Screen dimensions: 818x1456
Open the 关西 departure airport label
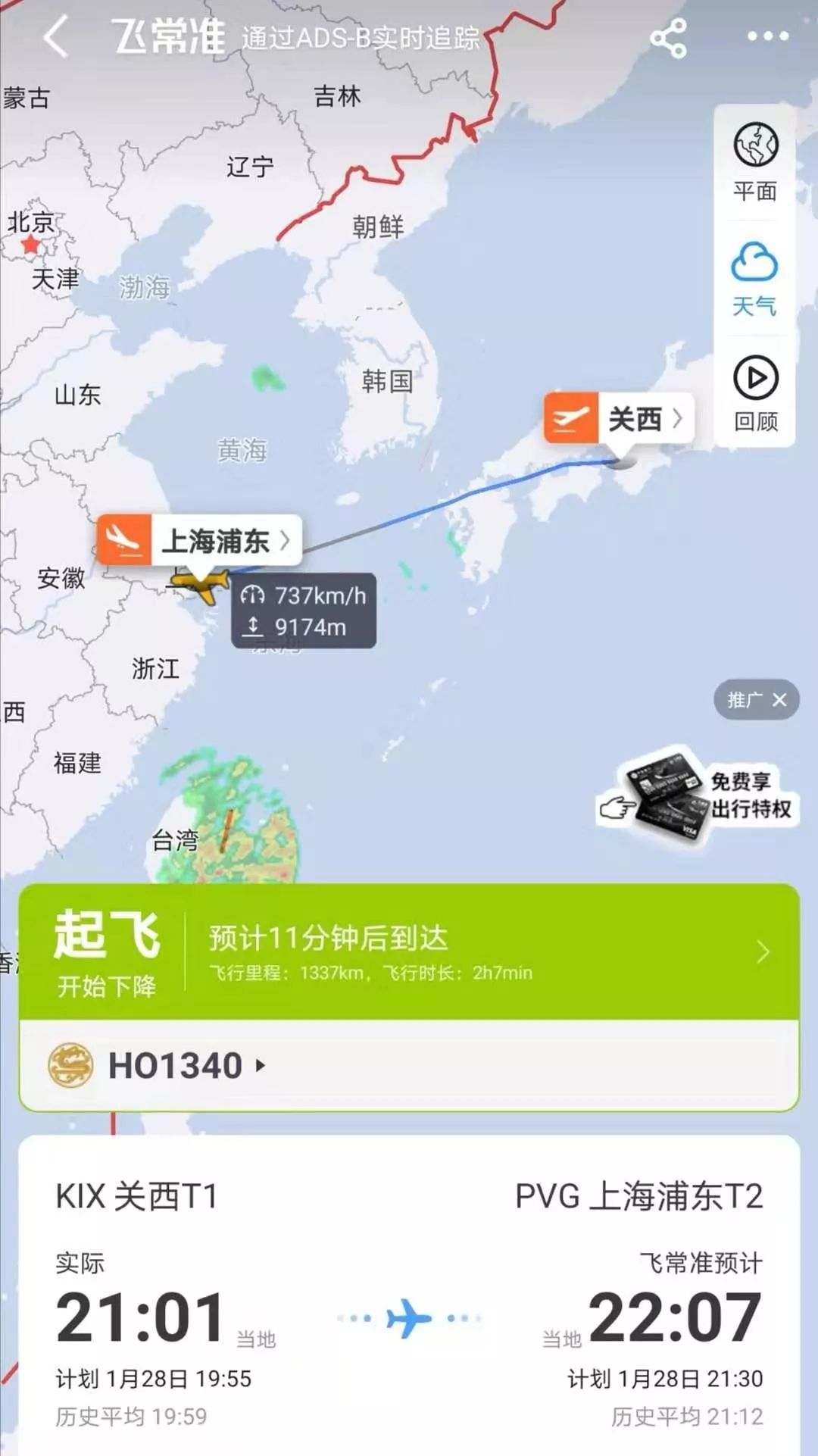click(x=619, y=418)
